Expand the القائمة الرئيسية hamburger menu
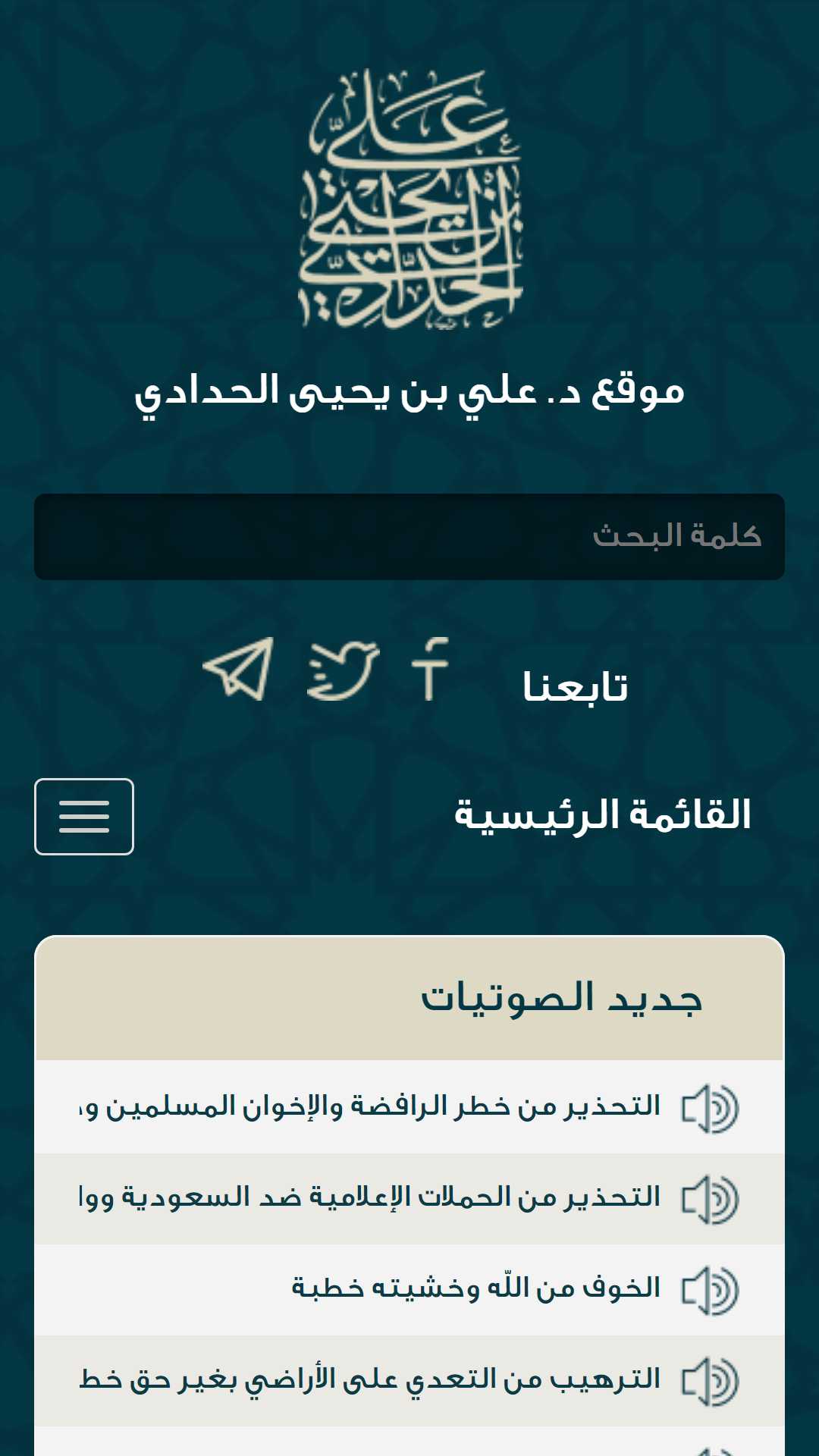 click(x=84, y=817)
